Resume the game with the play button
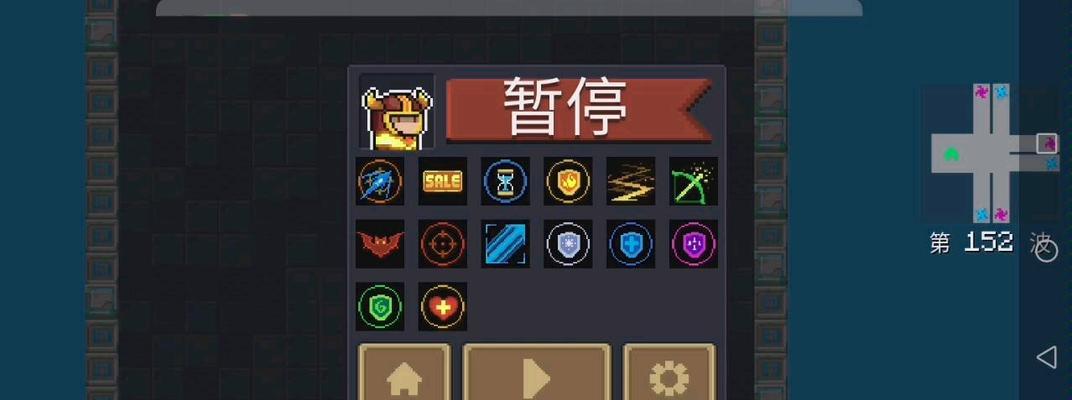This screenshot has height=400, width=1072. tap(537, 375)
